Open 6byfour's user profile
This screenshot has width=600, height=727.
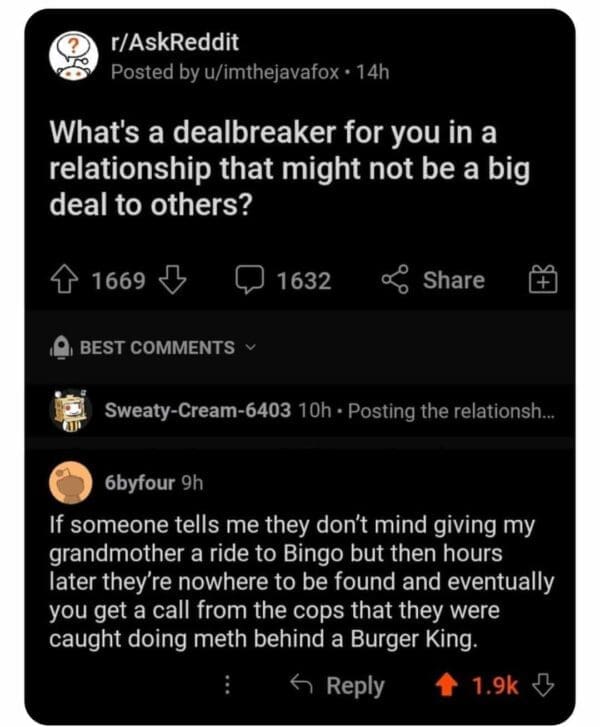pos(139,482)
